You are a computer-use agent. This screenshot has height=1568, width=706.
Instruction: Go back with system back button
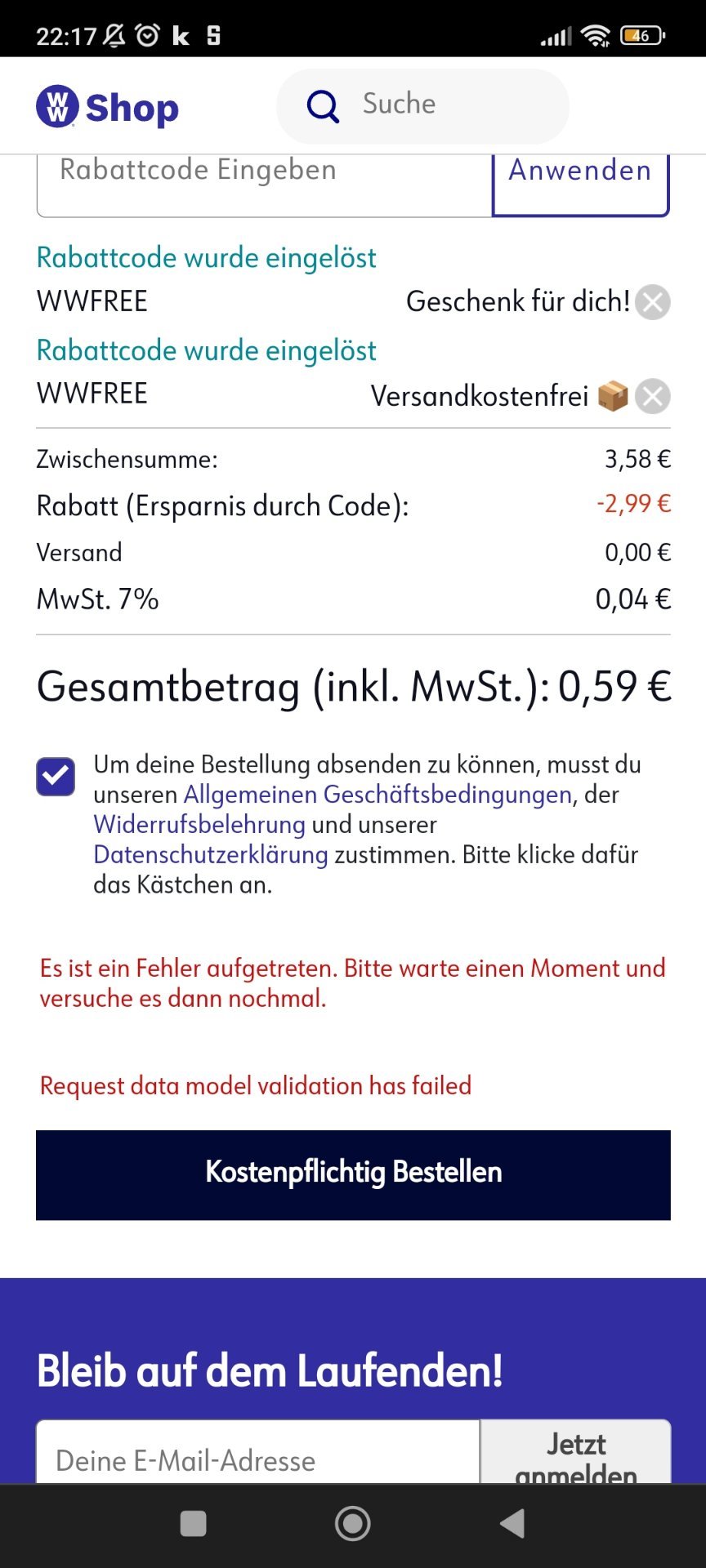[512, 1524]
